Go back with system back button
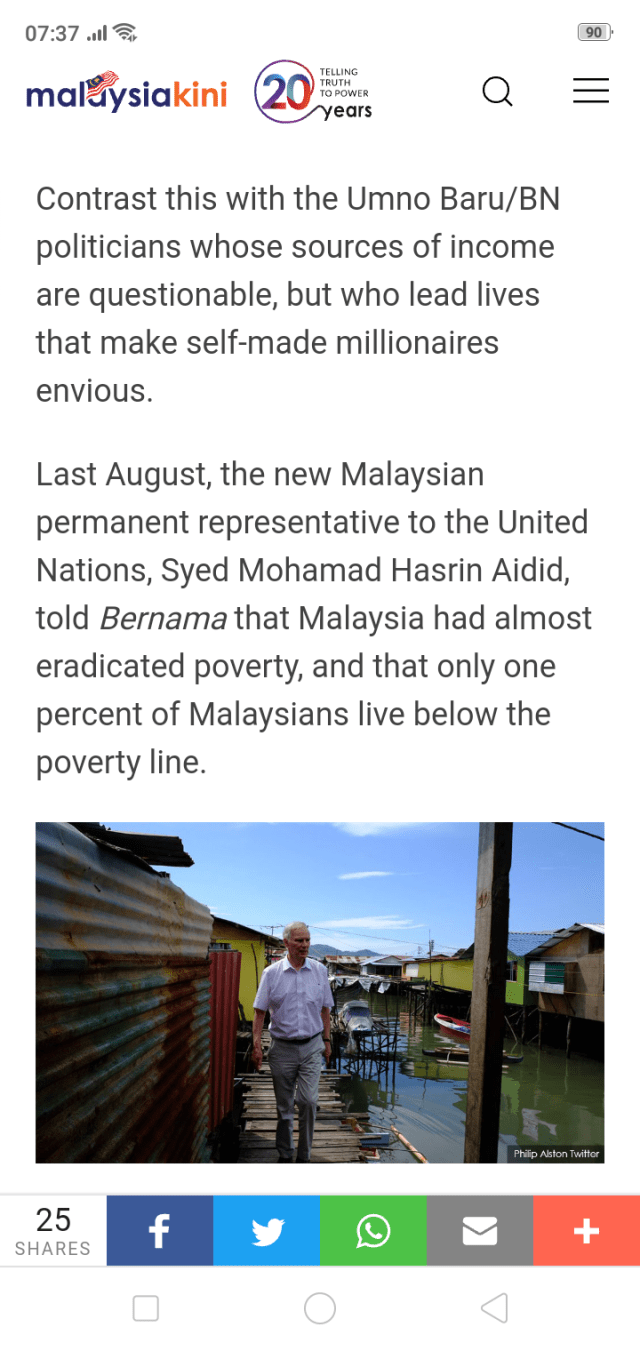Viewport: 640px width, 1351px height. pyautogui.click(x=493, y=1308)
